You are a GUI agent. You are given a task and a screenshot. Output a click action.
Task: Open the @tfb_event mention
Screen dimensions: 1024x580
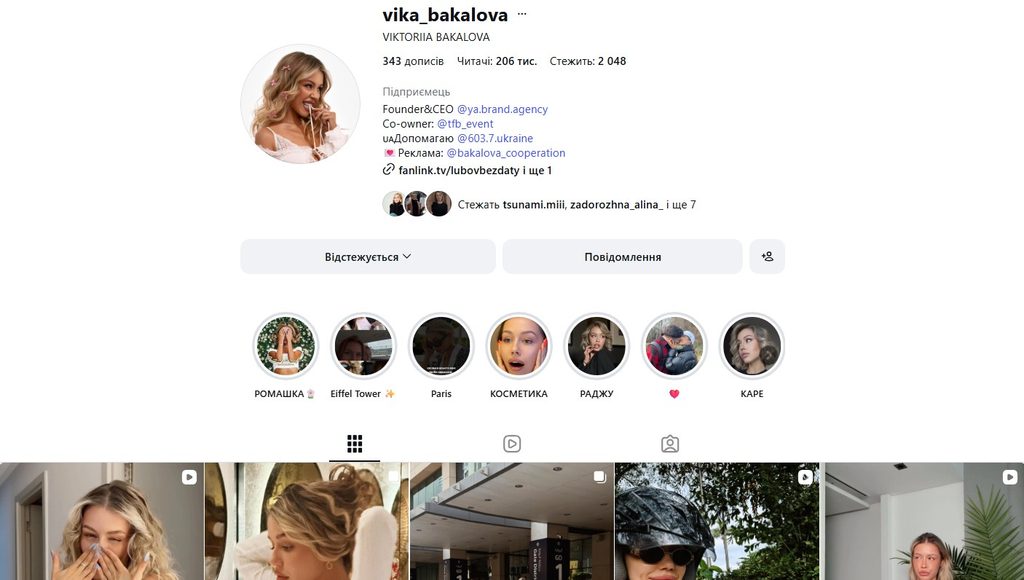pyautogui.click(x=465, y=123)
